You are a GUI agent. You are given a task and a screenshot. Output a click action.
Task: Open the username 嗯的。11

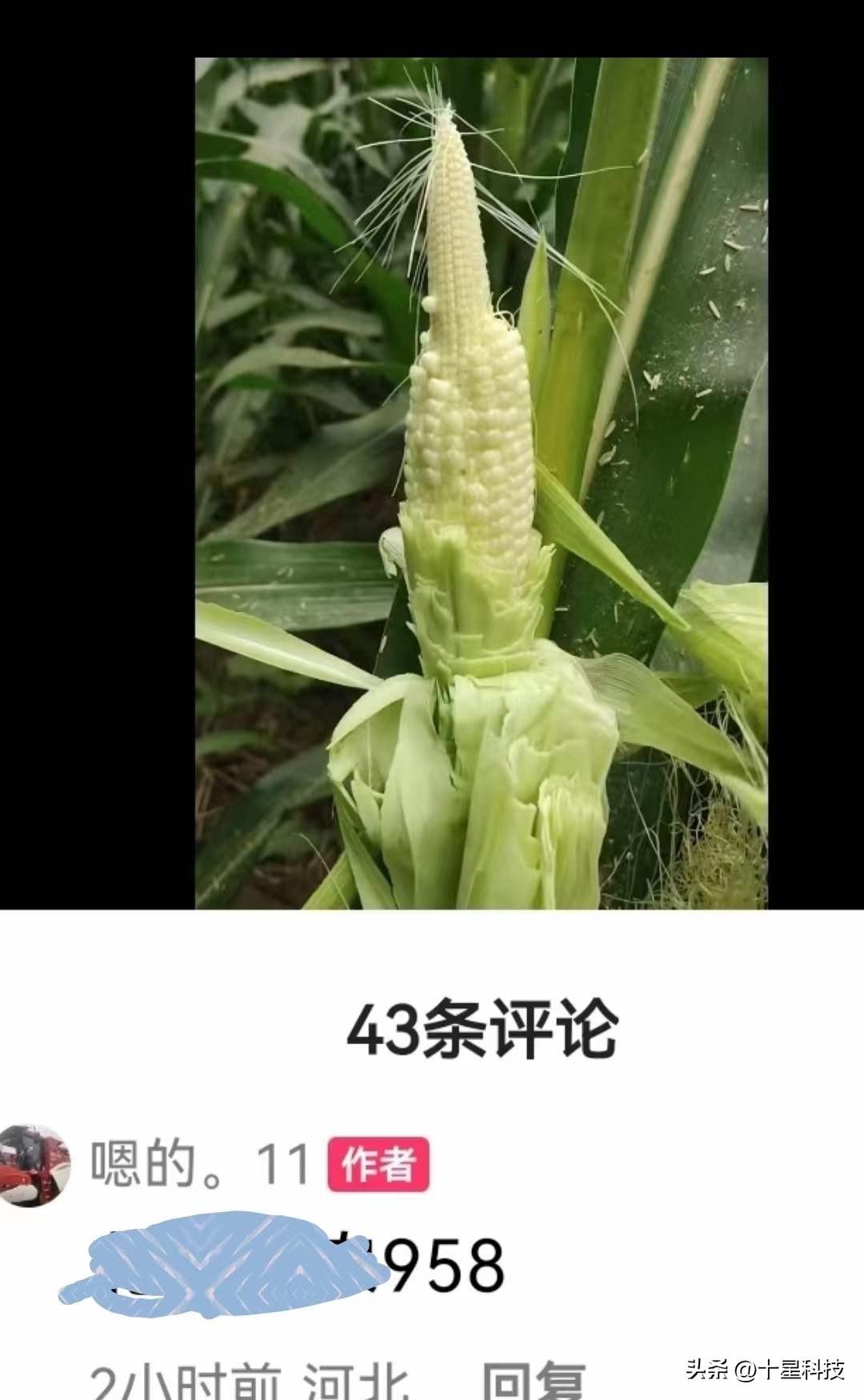pos(200,1164)
